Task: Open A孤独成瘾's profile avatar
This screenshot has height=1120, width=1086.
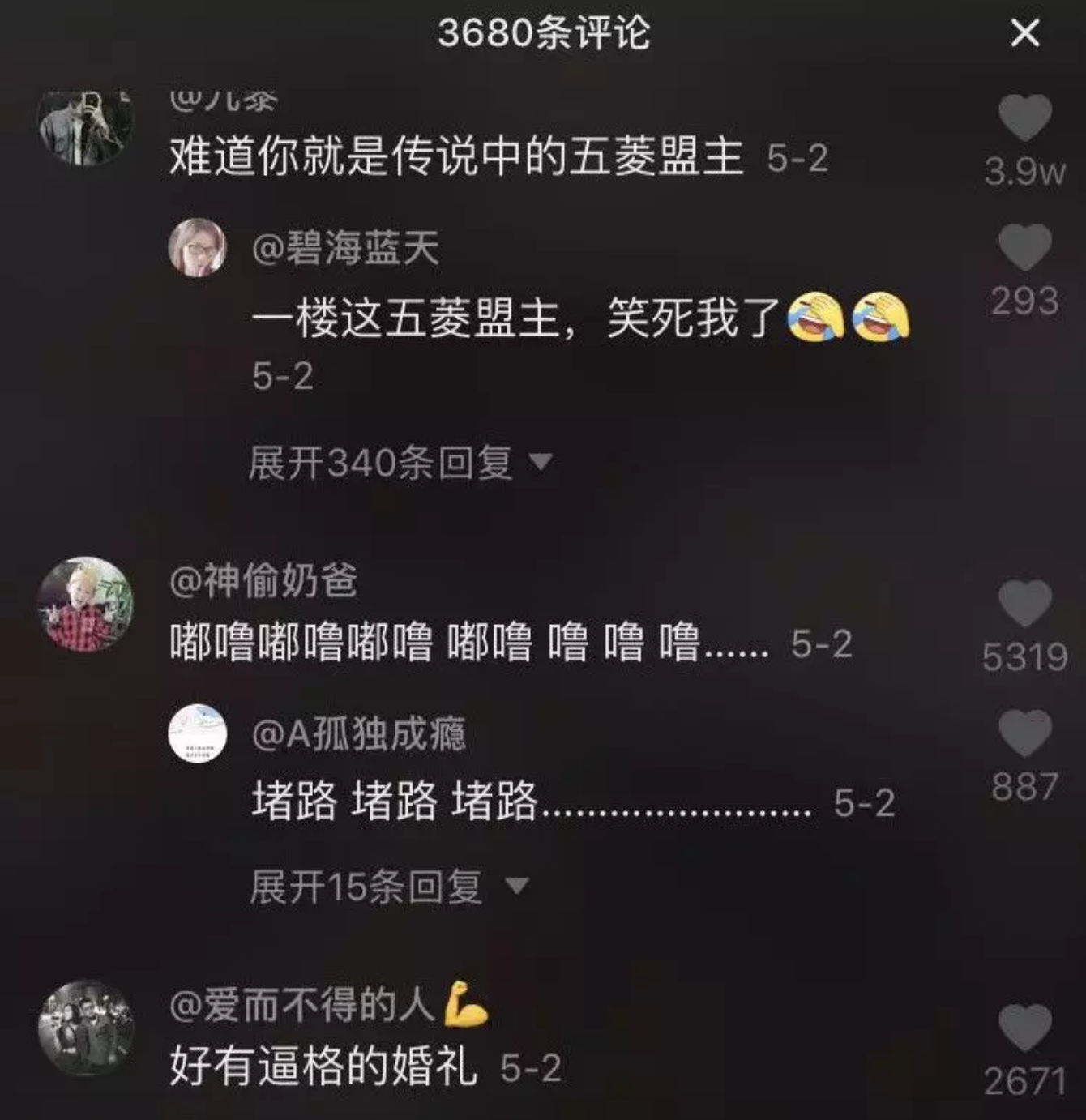Action: point(197,733)
